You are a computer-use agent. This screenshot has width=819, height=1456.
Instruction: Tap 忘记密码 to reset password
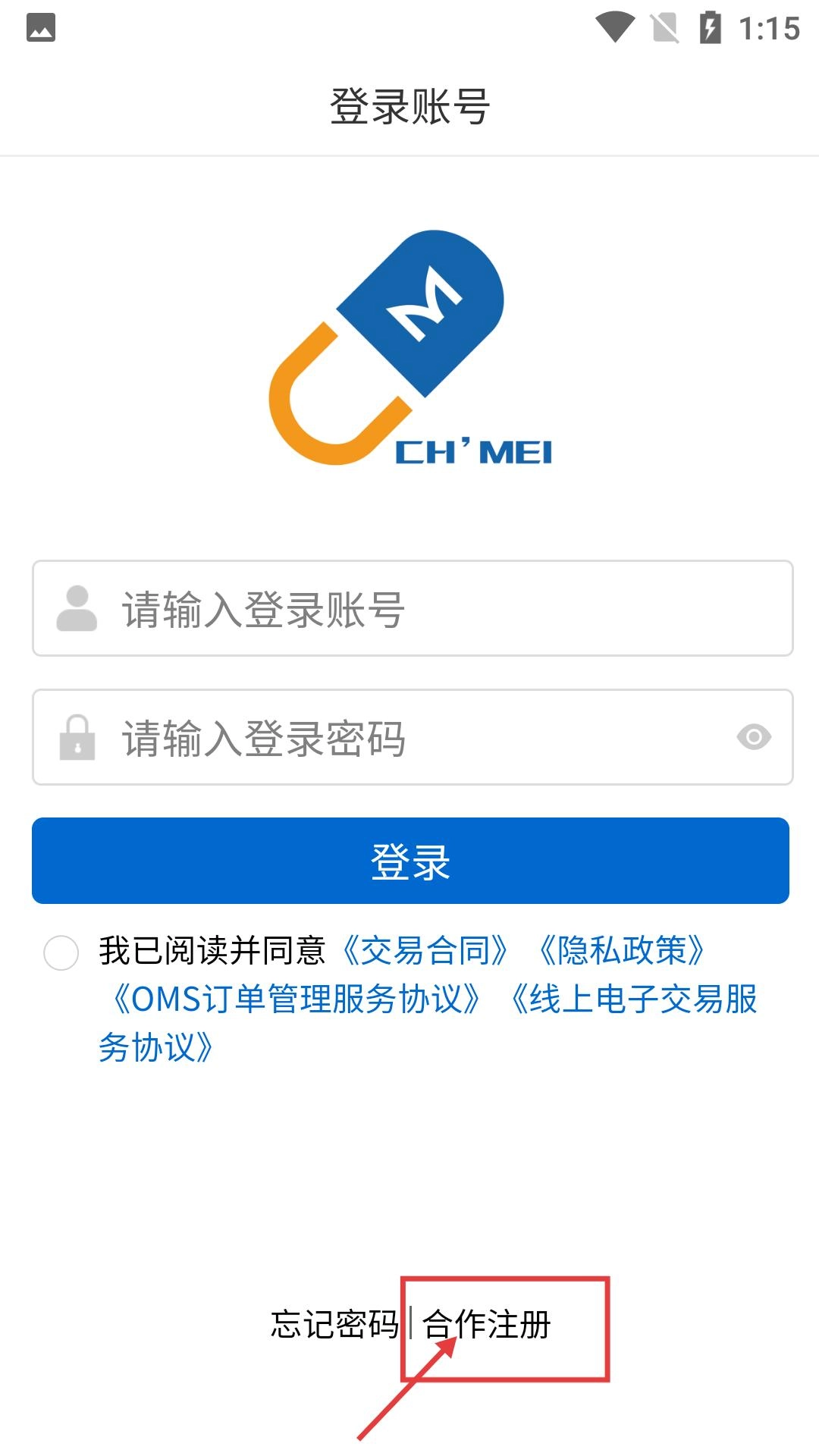tap(334, 1325)
